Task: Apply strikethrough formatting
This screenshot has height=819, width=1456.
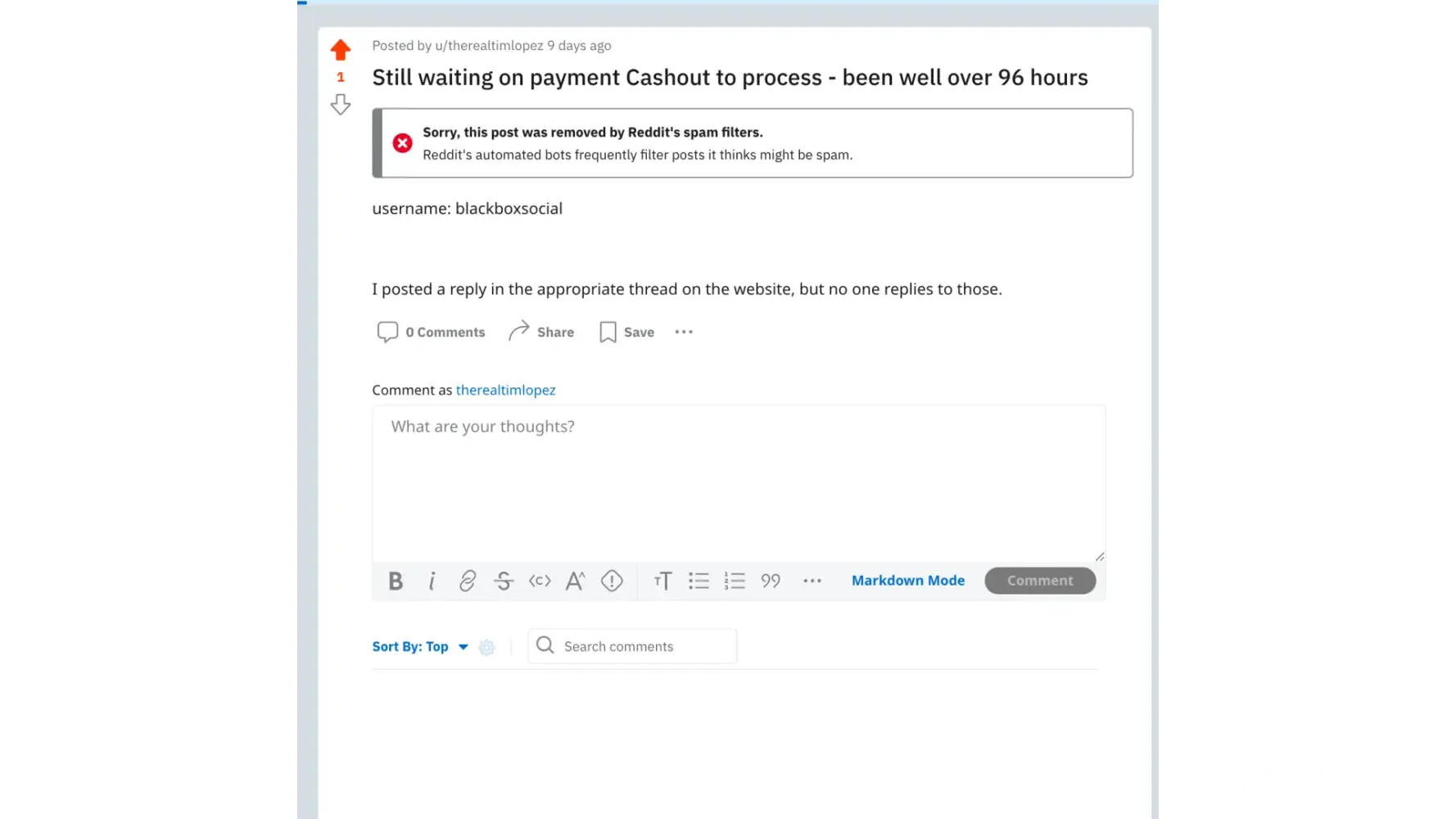Action: point(504,581)
